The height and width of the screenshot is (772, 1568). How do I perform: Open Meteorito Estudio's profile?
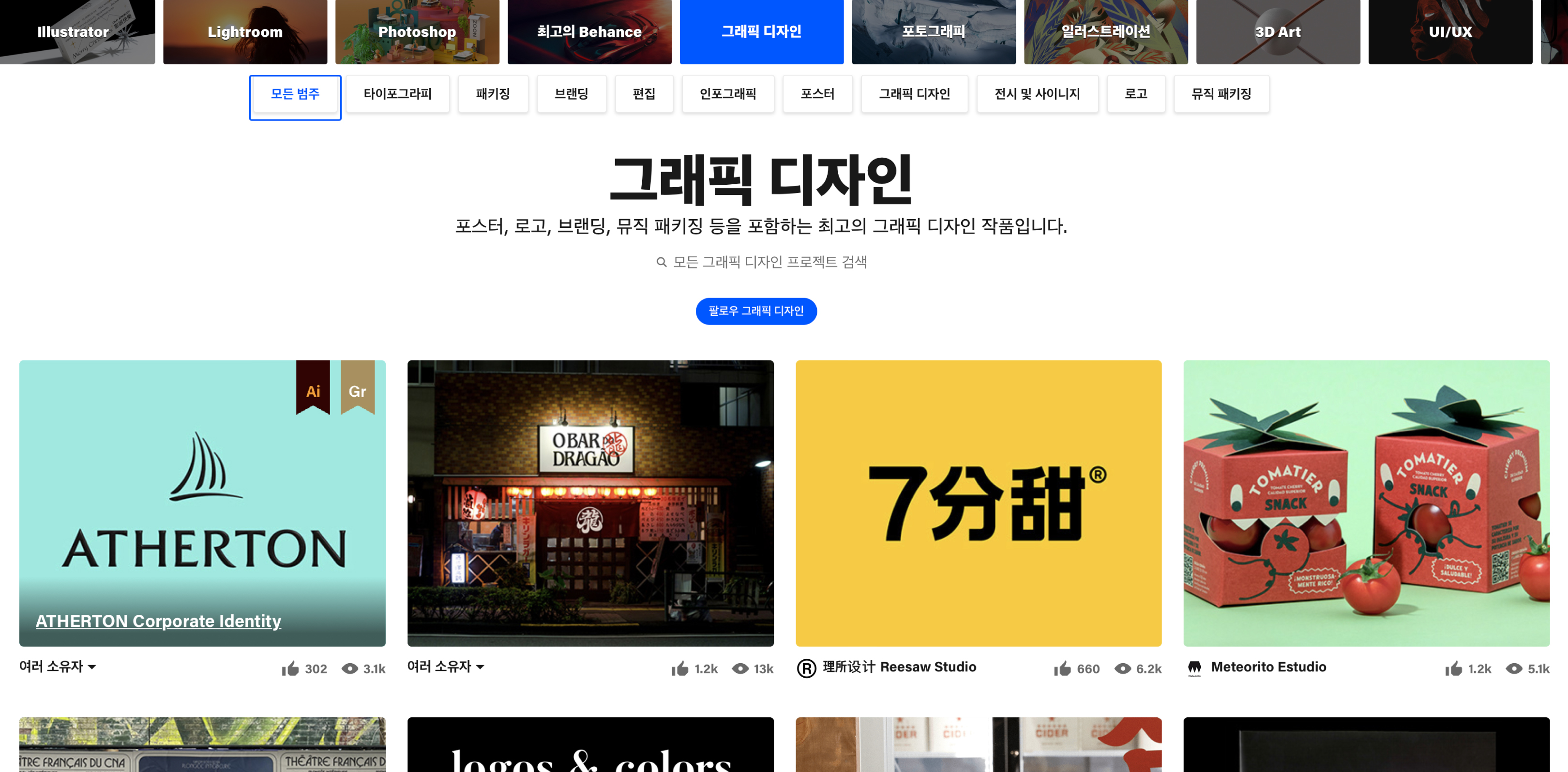point(1268,667)
